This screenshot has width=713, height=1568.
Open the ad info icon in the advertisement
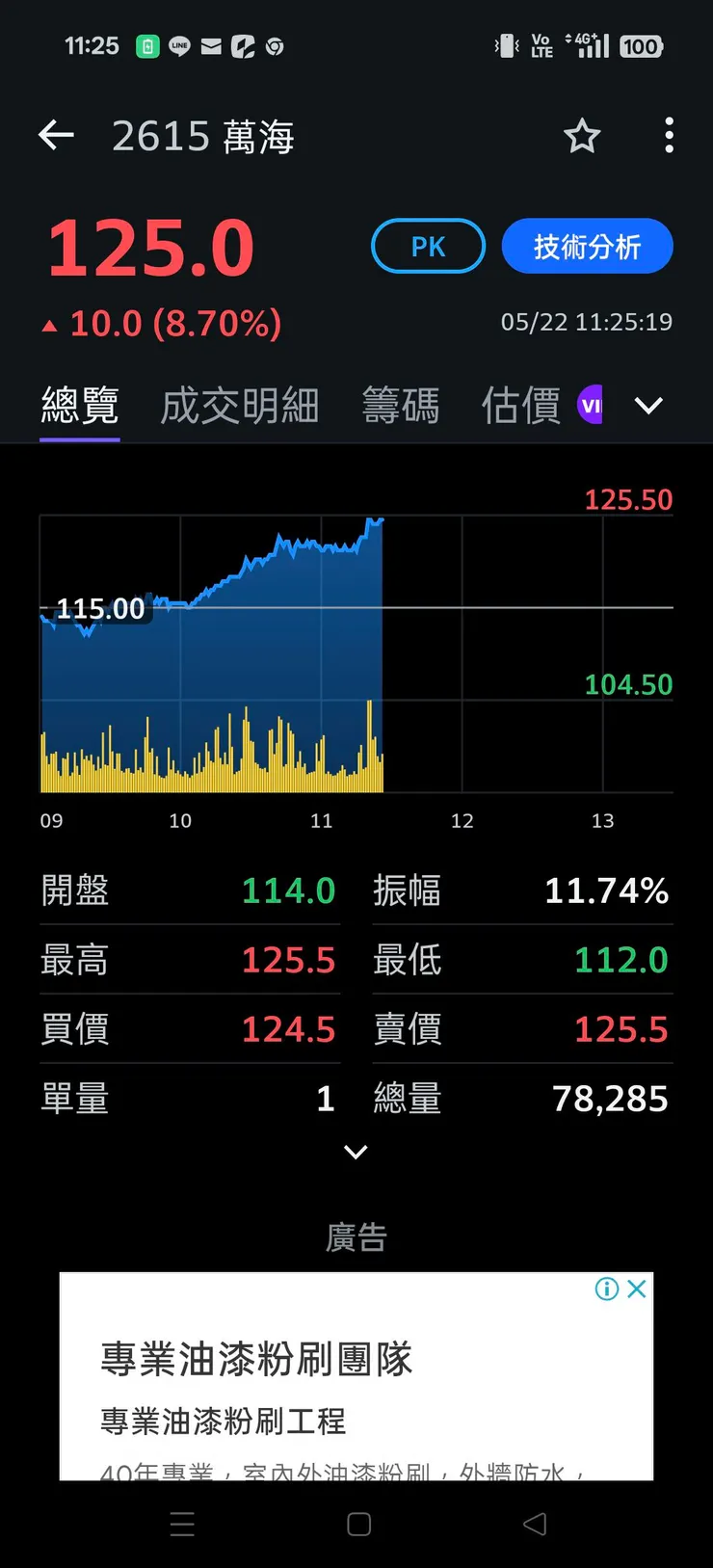[606, 1289]
